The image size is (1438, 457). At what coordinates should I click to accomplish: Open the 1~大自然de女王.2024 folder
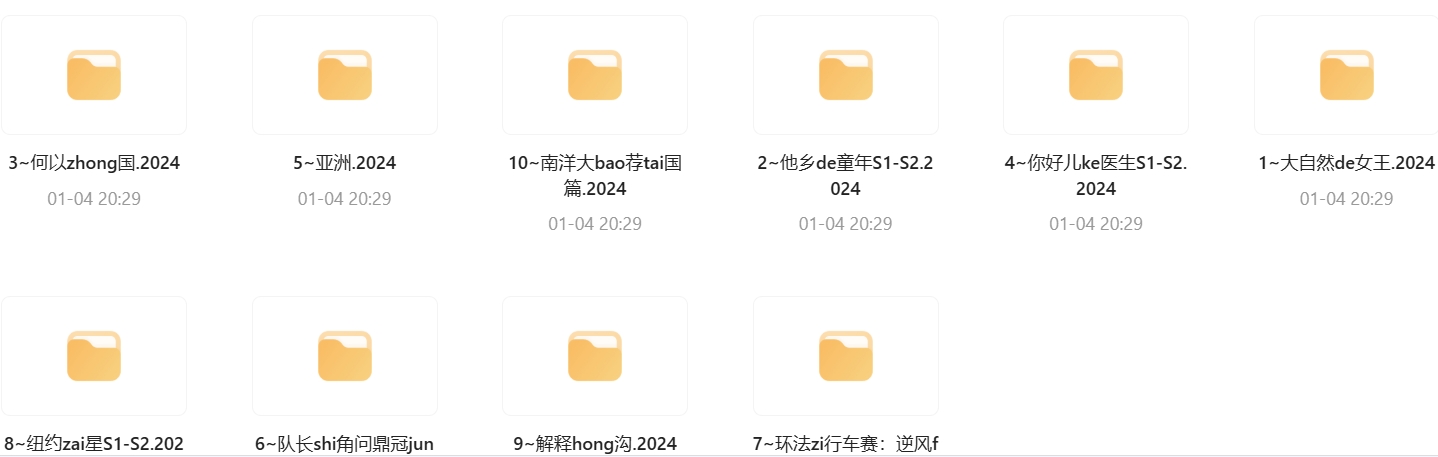click(1346, 75)
